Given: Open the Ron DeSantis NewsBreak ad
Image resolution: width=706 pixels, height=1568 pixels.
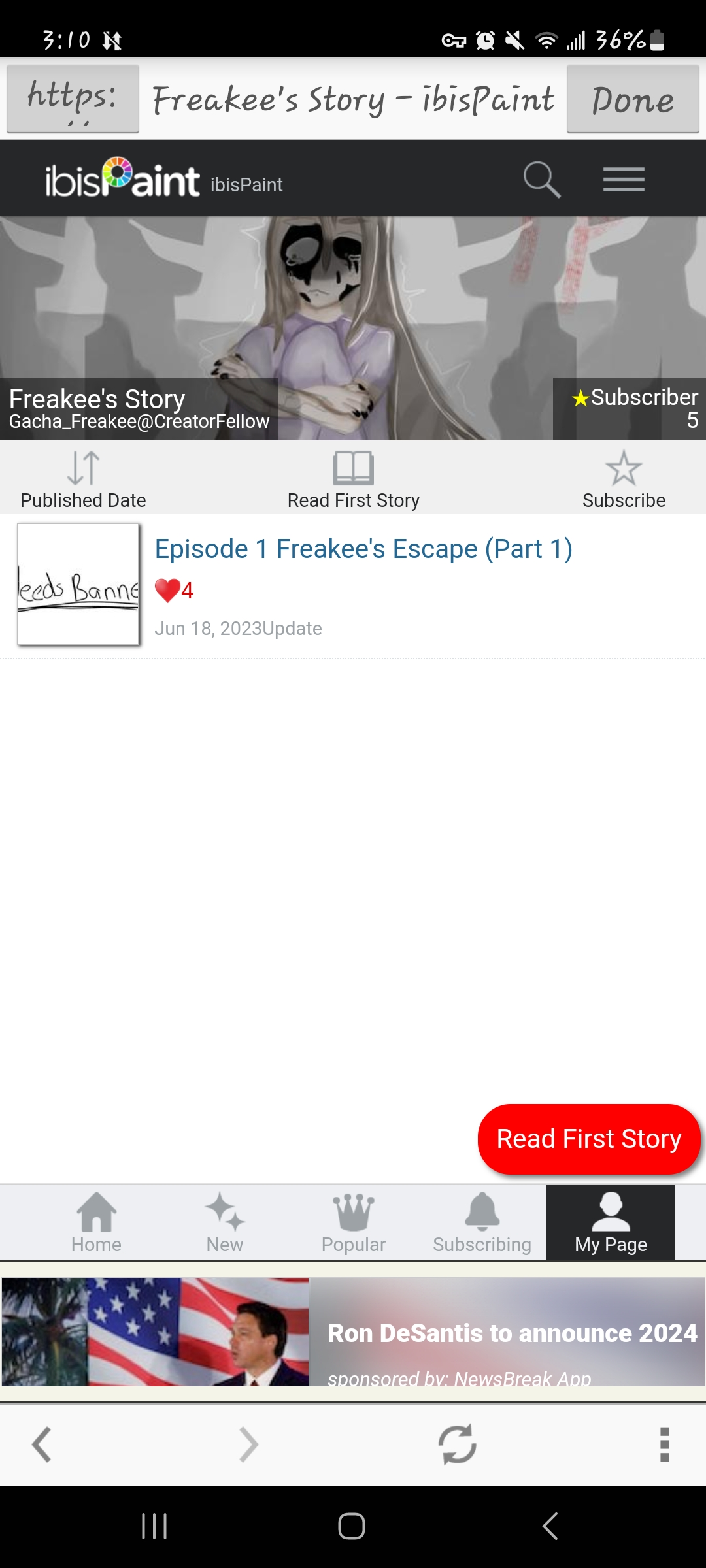Looking at the screenshot, I should click(353, 1331).
